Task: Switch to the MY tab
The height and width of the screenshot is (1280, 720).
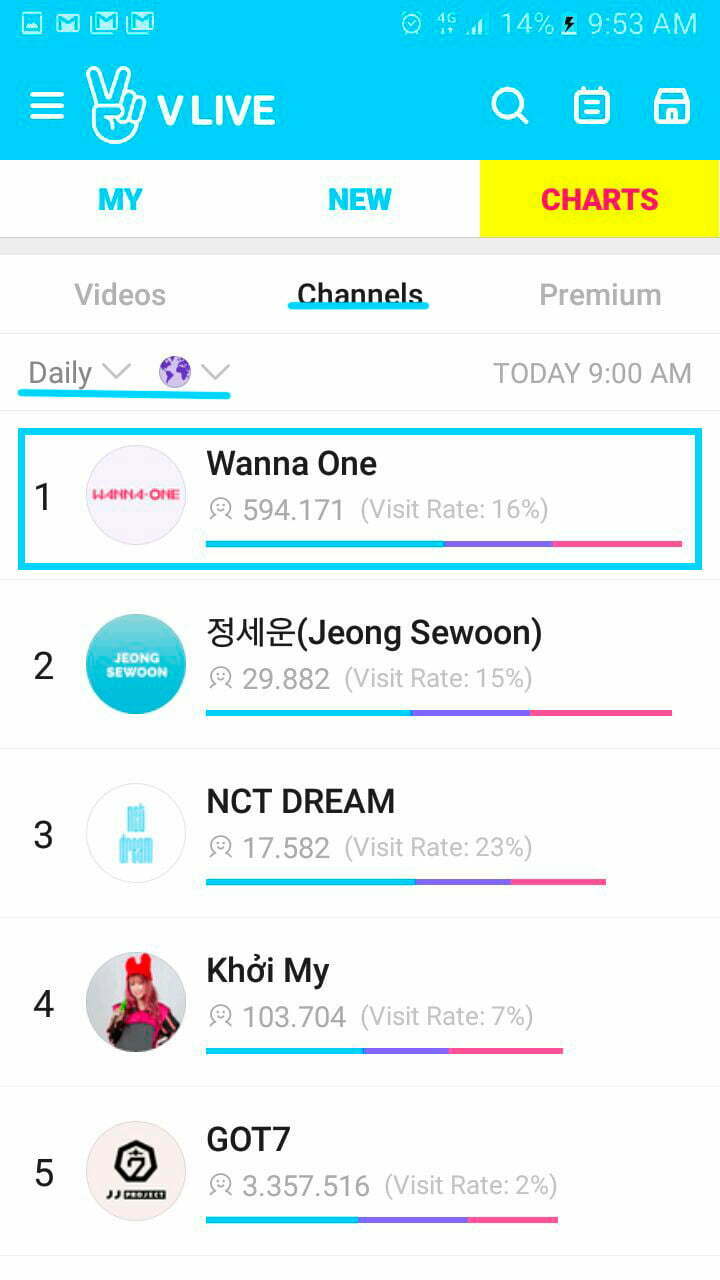Action: tap(120, 199)
